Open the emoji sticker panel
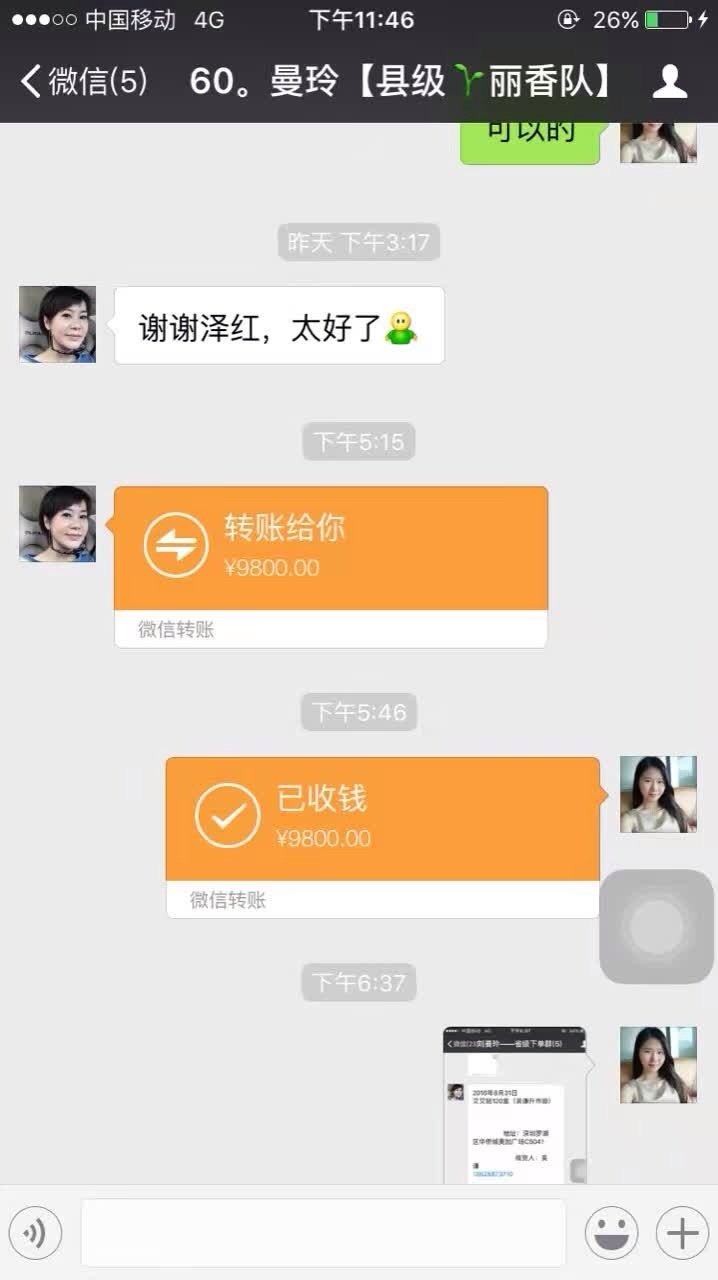Image resolution: width=718 pixels, height=1280 pixels. click(612, 1233)
